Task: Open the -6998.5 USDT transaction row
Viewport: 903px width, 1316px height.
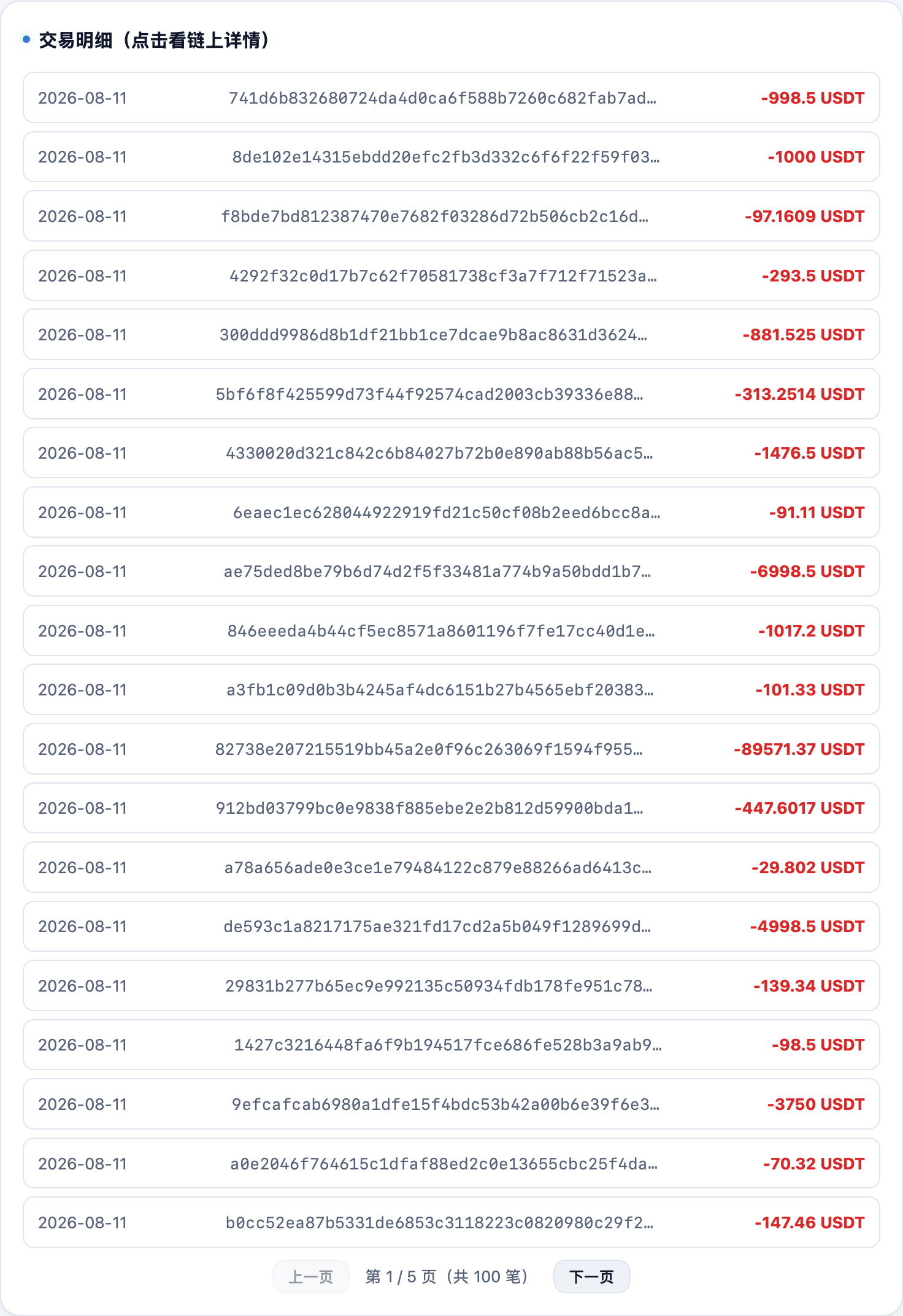Action: pyautogui.click(x=451, y=571)
